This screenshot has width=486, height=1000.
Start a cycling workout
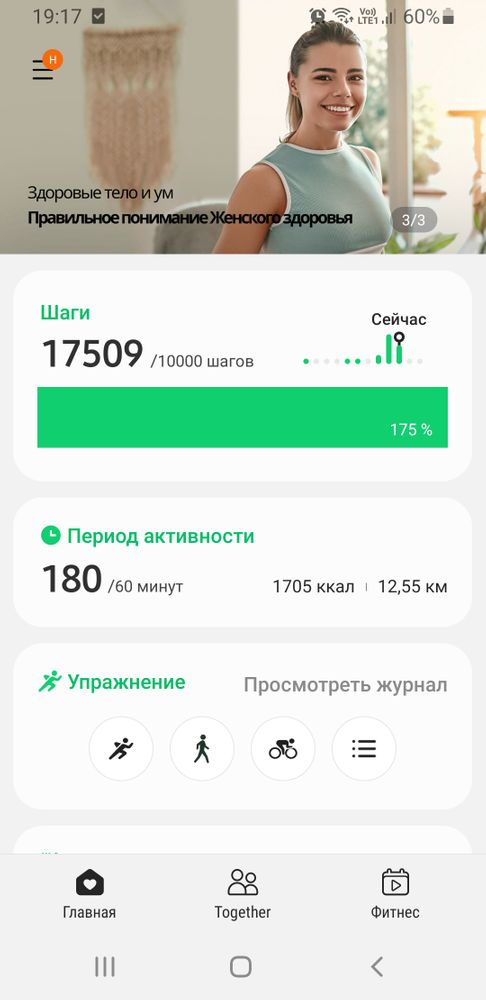283,748
